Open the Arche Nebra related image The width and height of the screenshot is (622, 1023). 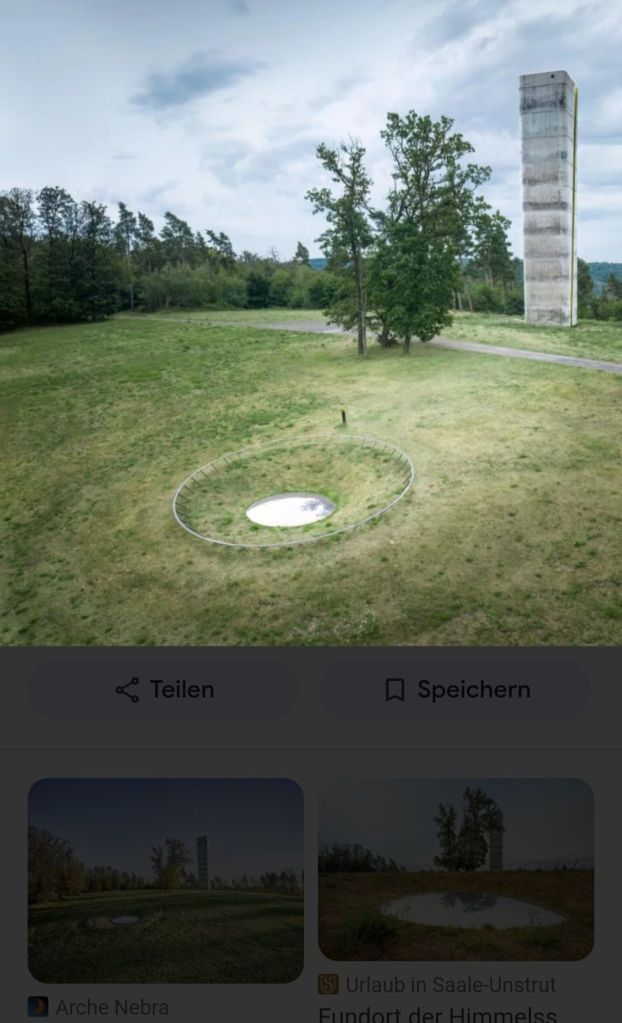[165, 880]
